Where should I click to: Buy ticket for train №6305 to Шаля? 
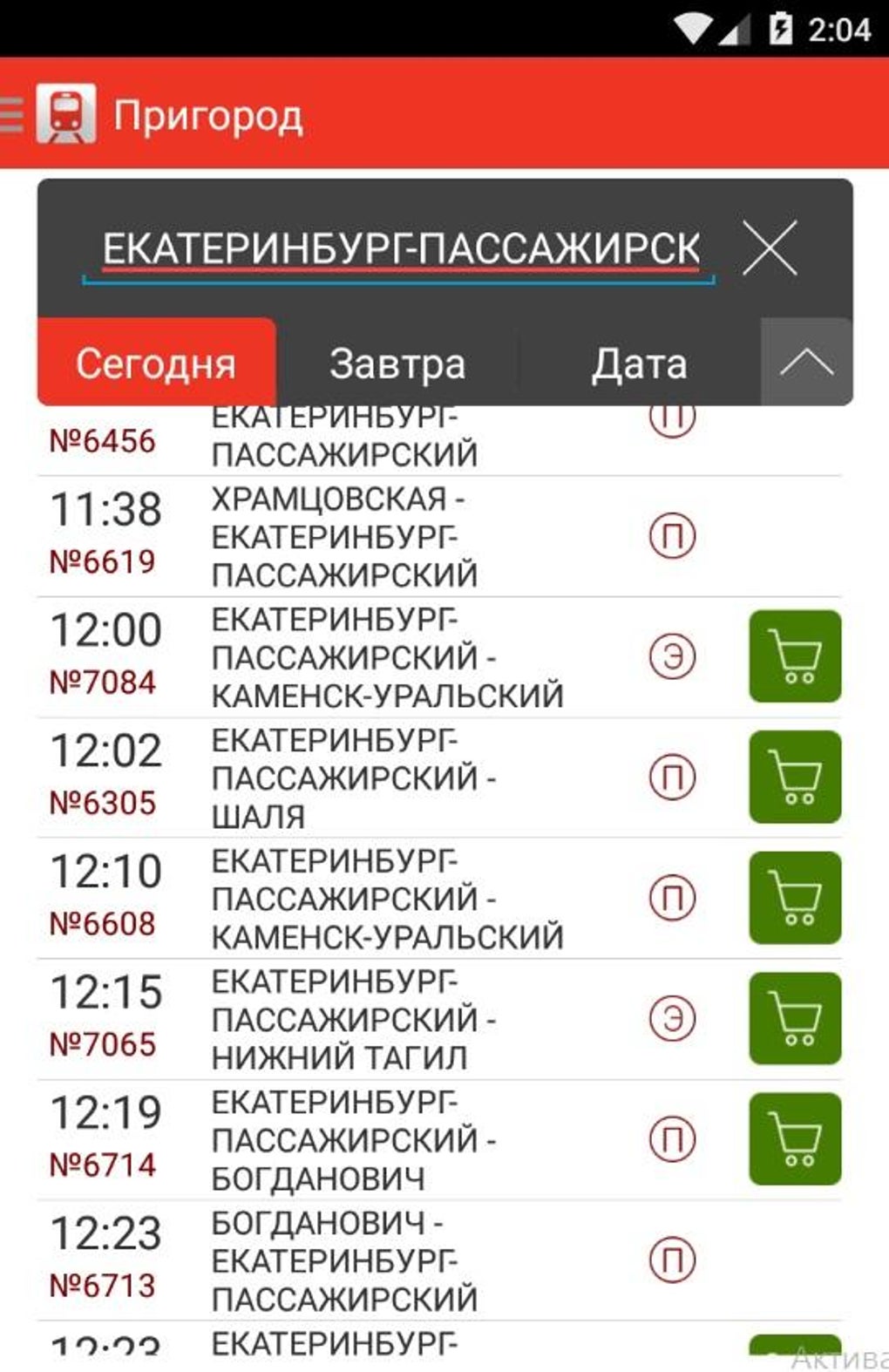tap(795, 778)
